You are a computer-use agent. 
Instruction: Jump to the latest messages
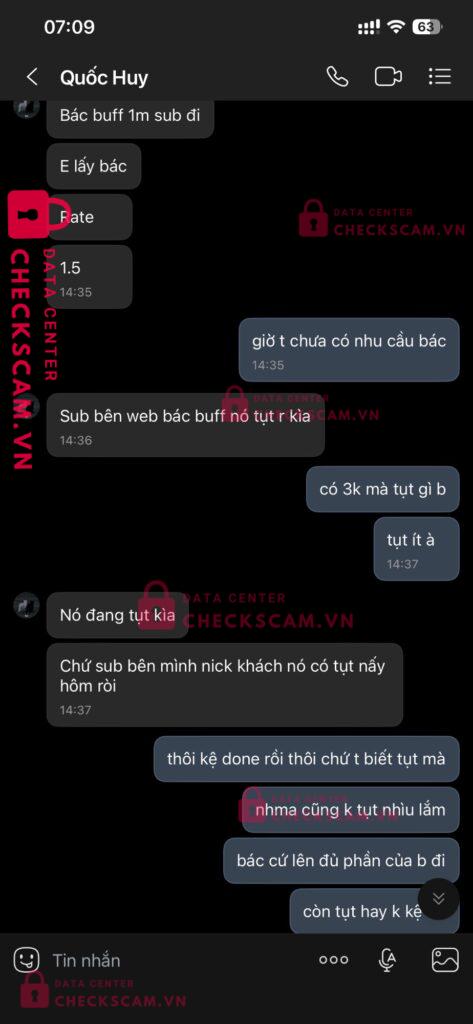[x=438, y=899]
